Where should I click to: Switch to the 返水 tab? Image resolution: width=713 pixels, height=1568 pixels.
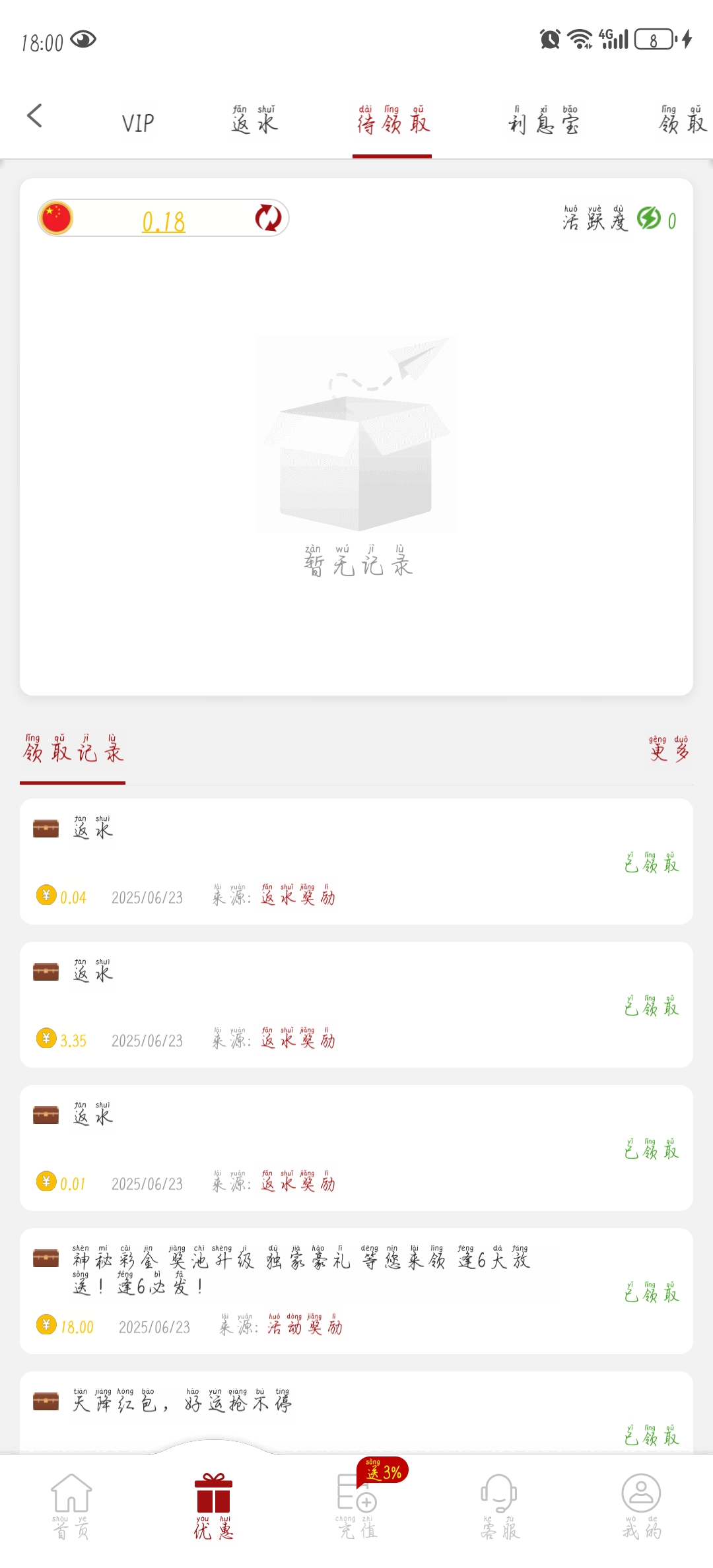point(254,120)
